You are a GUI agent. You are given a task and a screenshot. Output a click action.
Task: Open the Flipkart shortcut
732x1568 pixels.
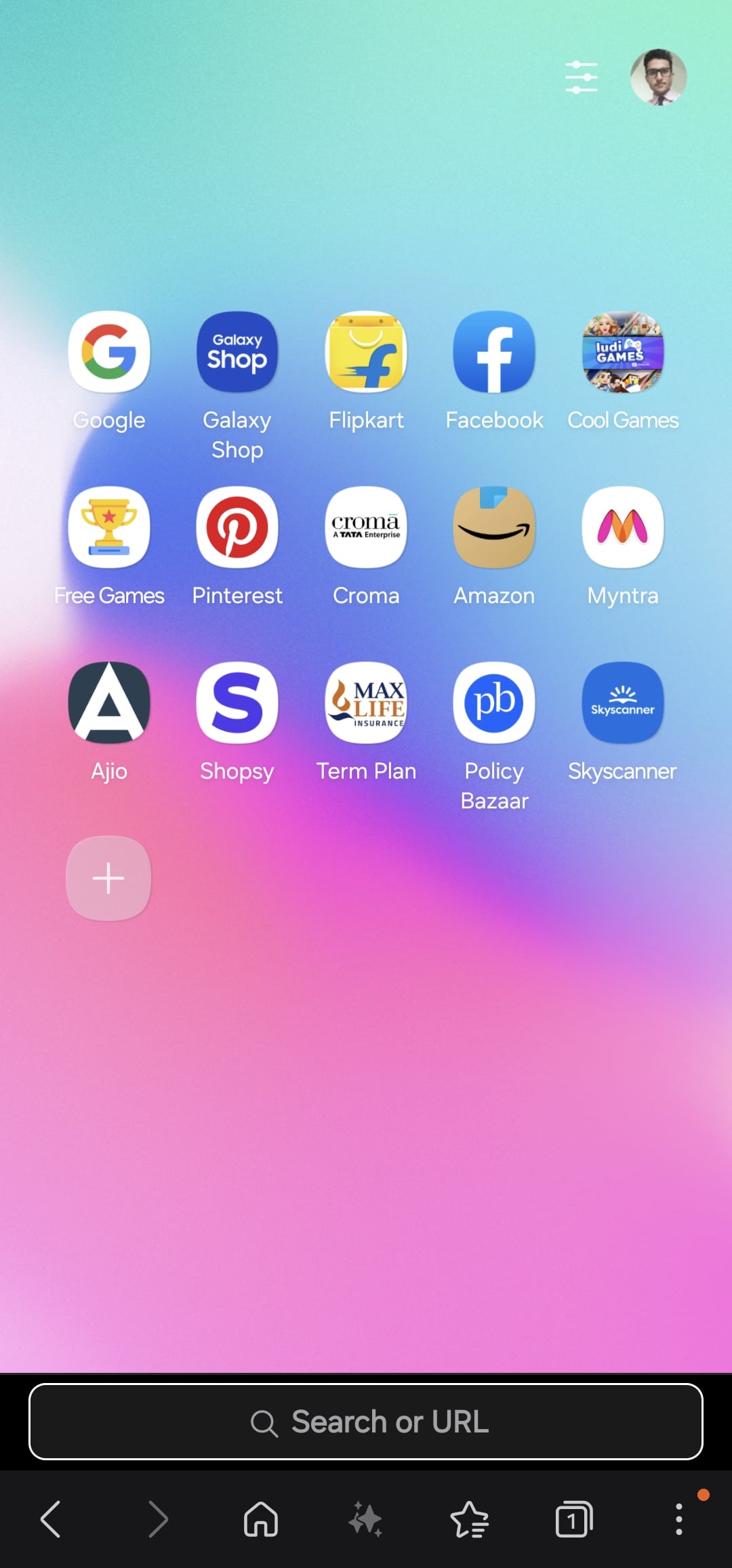[x=366, y=352]
